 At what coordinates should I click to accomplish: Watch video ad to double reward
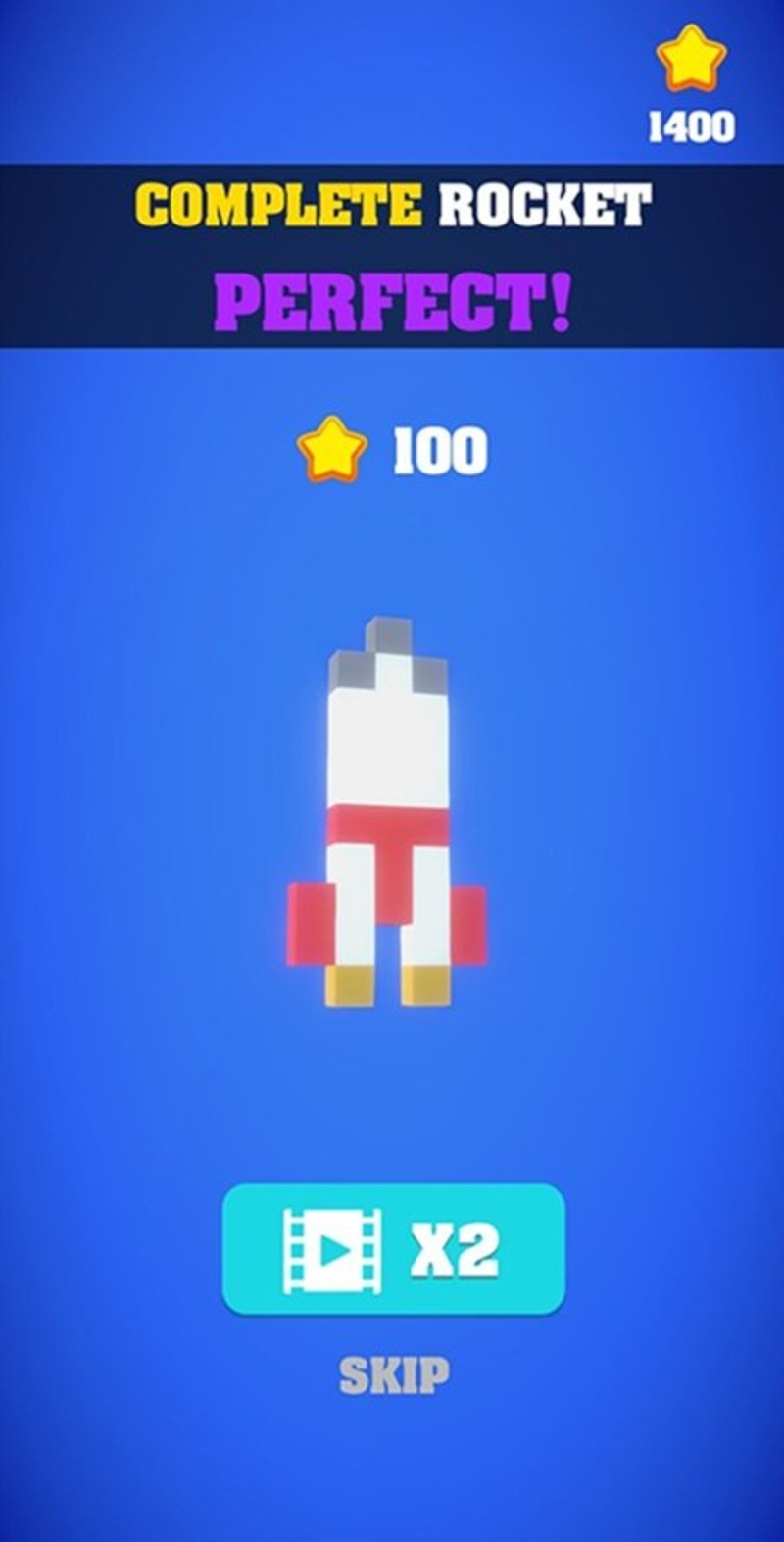click(393, 1248)
